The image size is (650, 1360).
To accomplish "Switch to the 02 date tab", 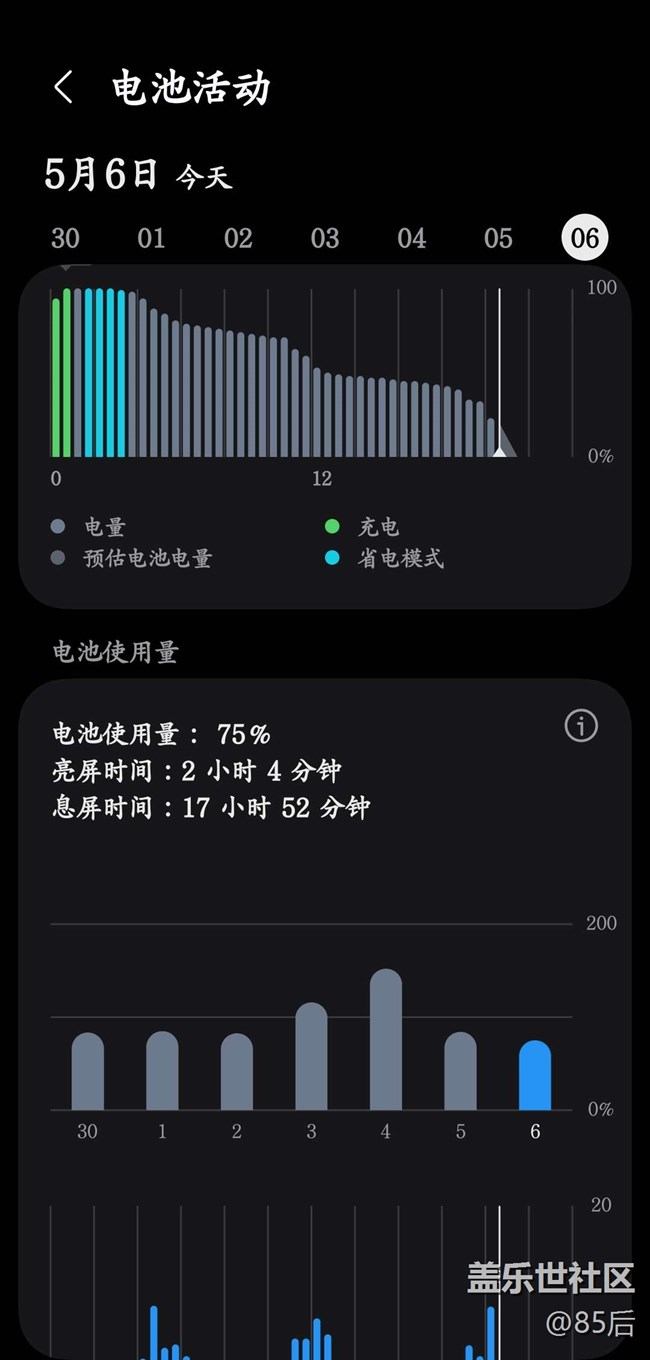I will click(x=238, y=238).
